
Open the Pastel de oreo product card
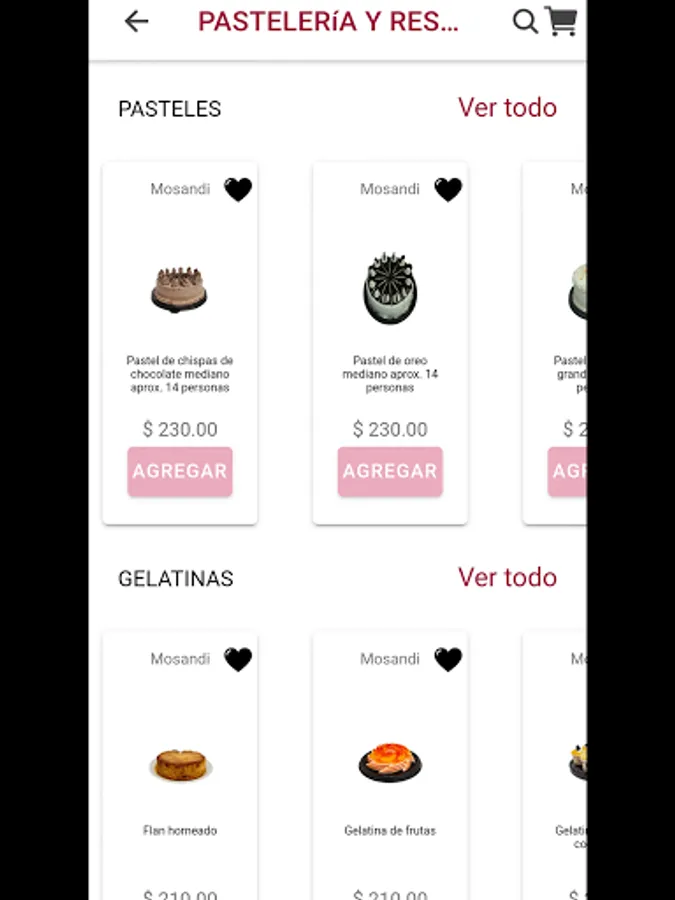390,343
